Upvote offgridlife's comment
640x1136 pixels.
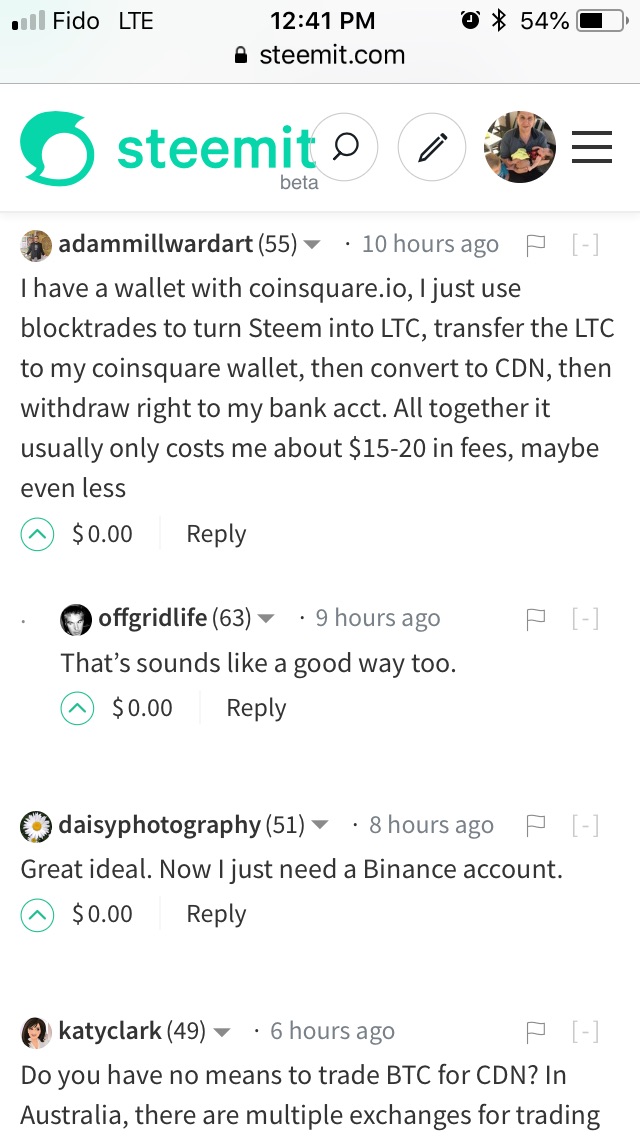(x=77, y=708)
